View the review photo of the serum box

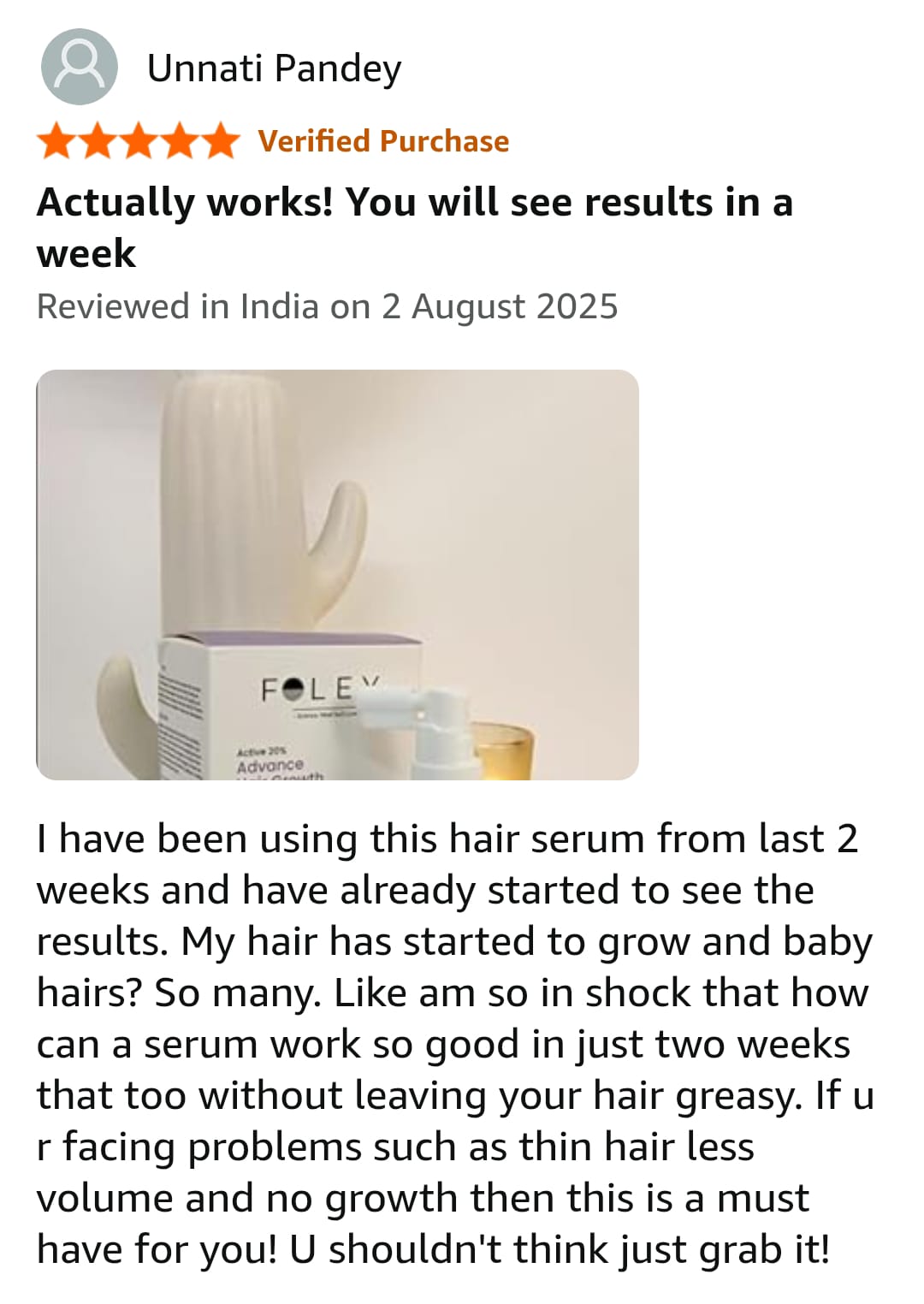(337, 574)
